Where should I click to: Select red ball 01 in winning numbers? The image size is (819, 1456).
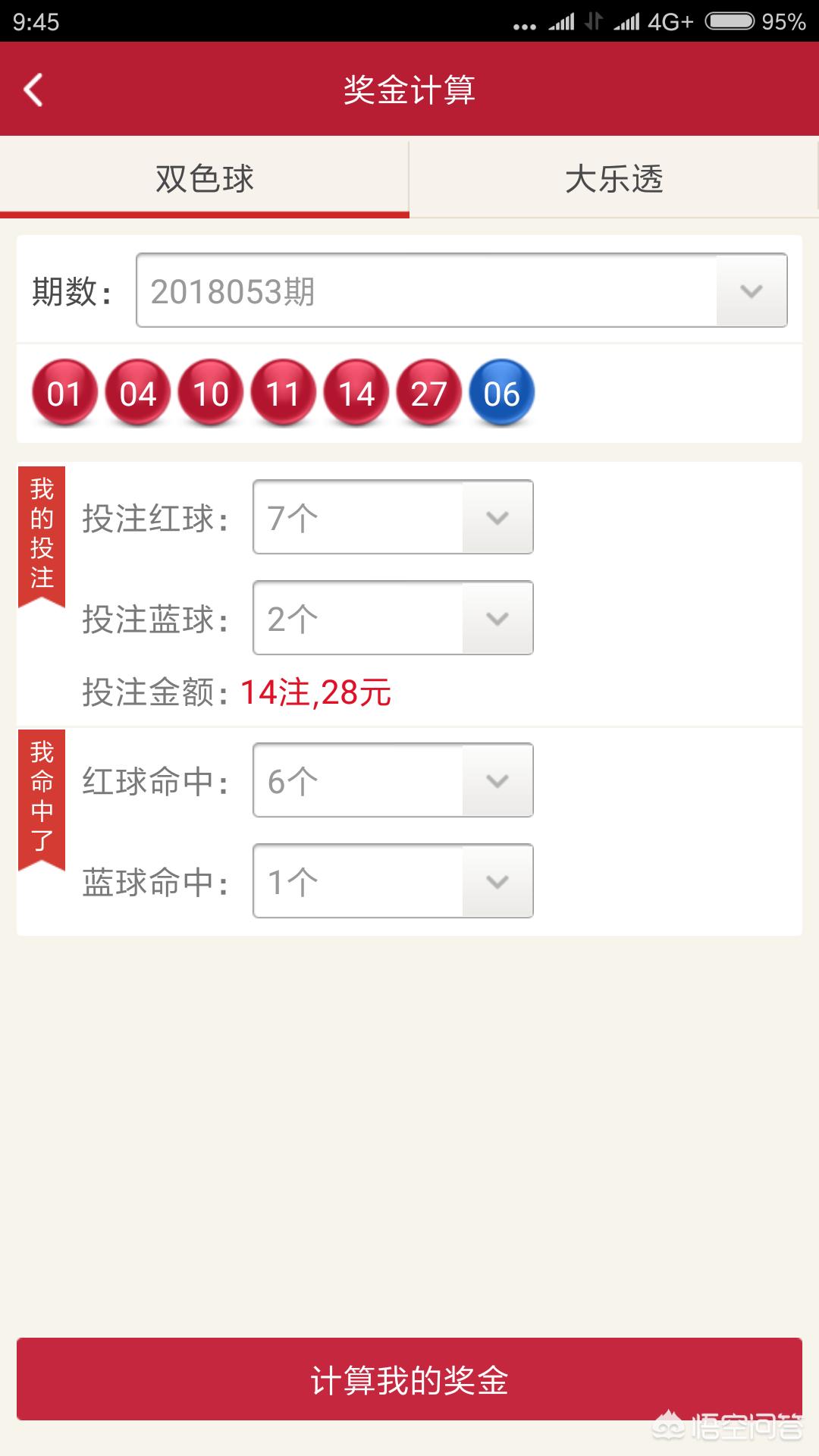coord(66,393)
